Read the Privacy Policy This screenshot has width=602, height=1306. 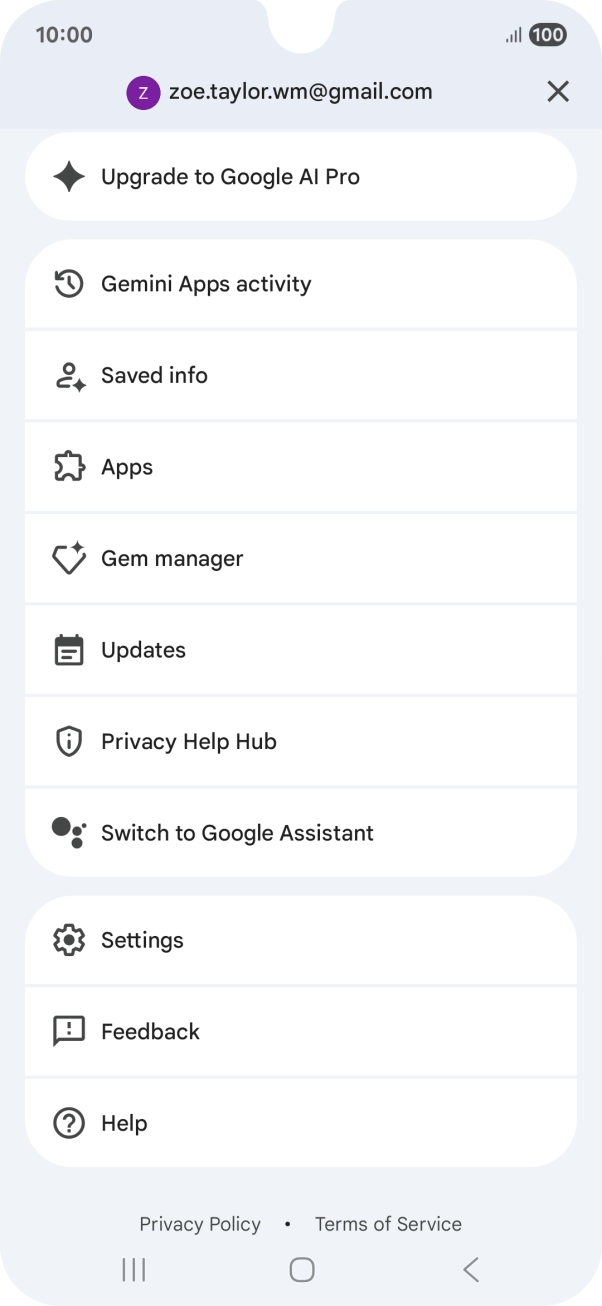[x=200, y=1224]
